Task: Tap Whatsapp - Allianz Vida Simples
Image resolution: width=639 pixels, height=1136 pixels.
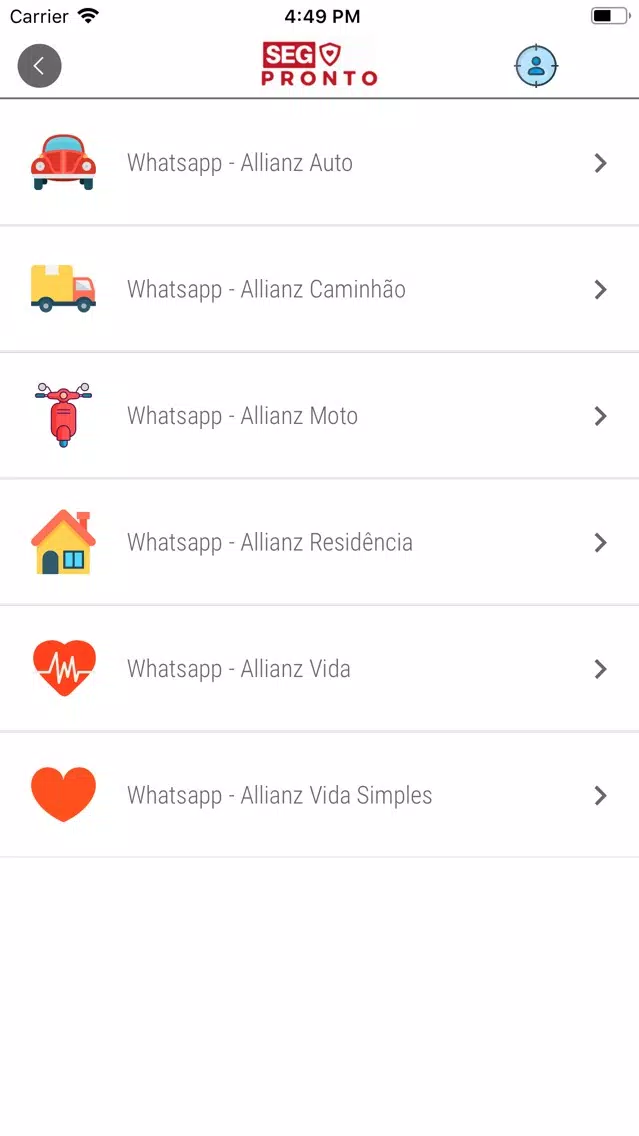Action: tap(320, 795)
